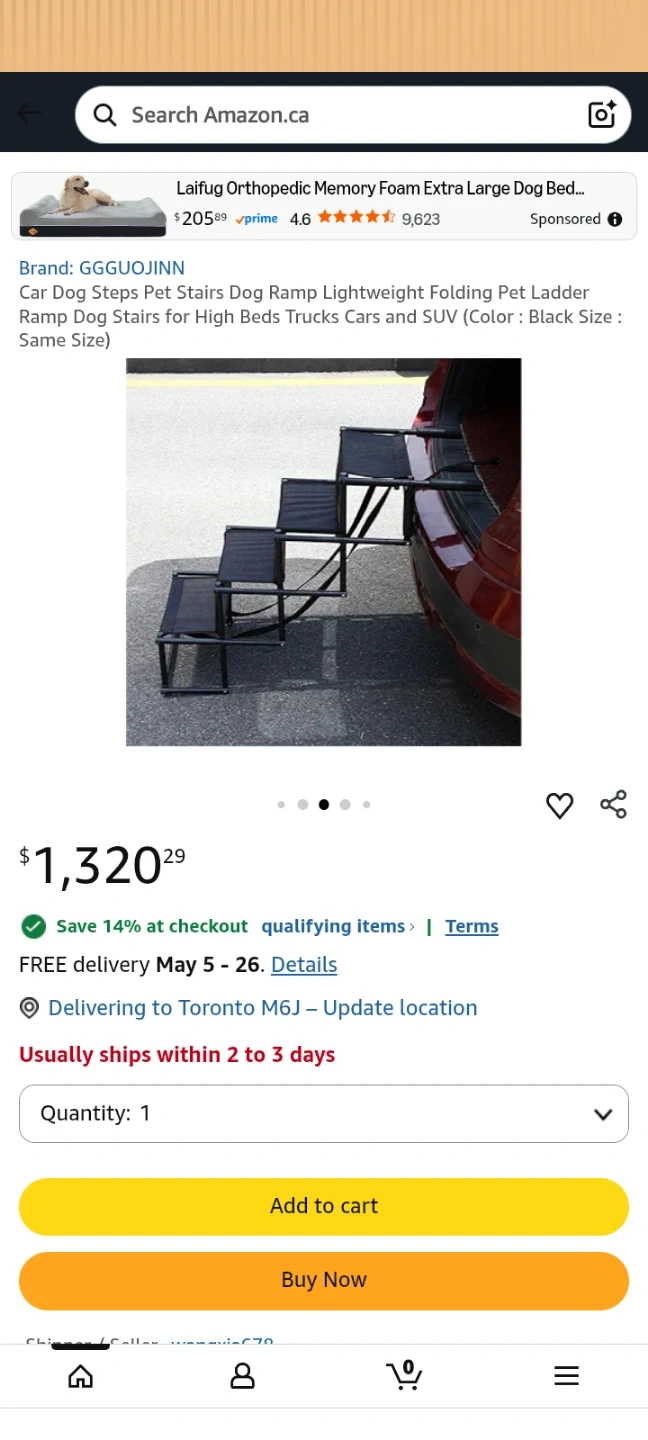Share this product listing

pyautogui.click(x=613, y=804)
